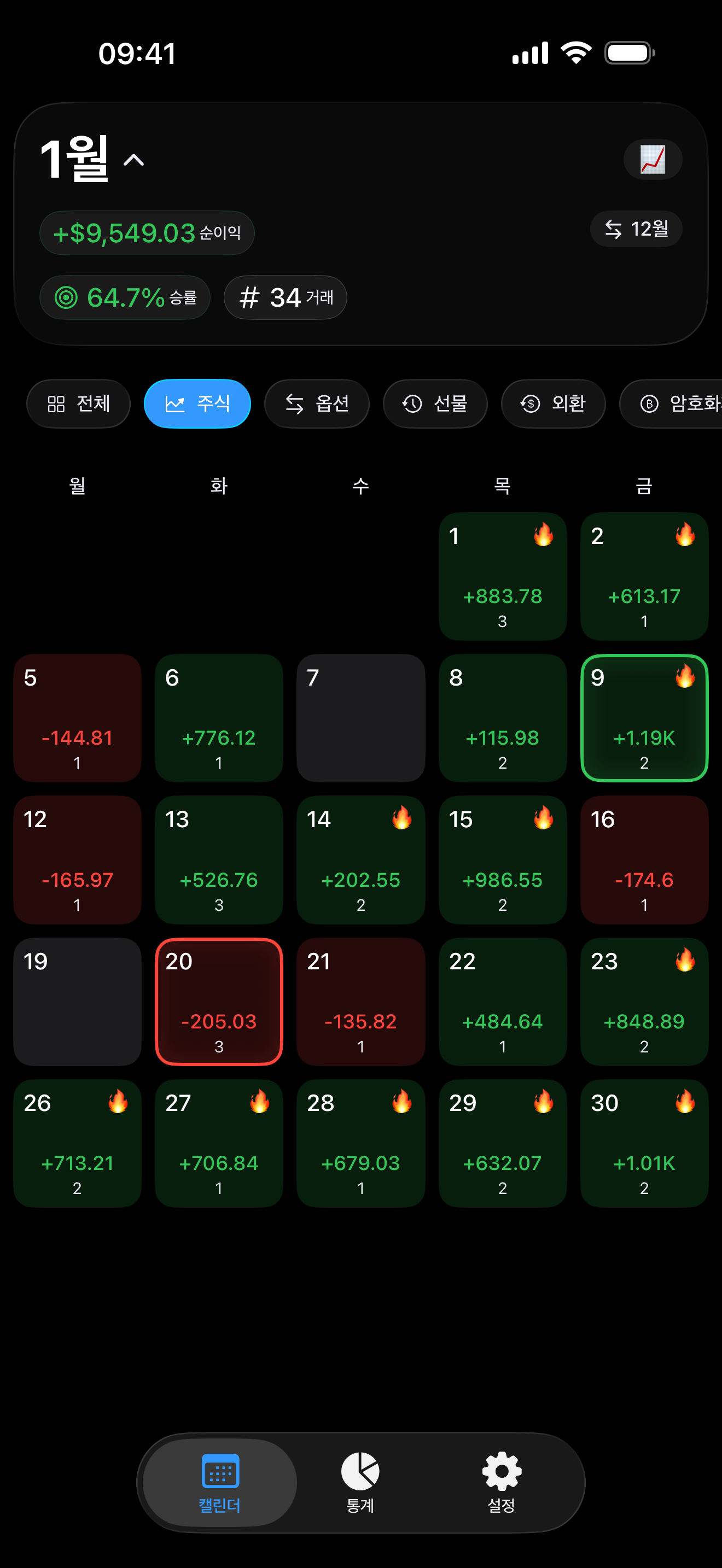
Task: Open day 9 with +1.19K
Action: coord(644,718)
